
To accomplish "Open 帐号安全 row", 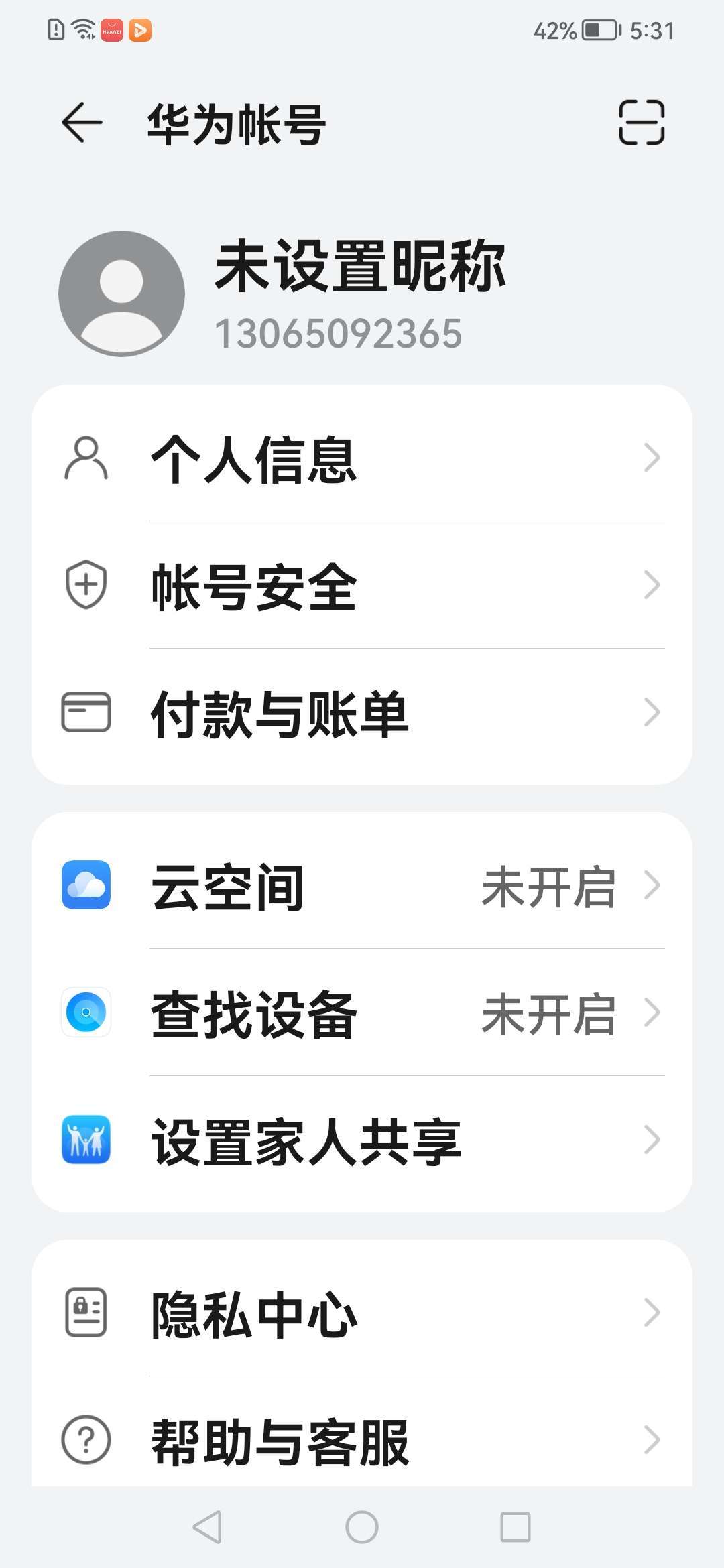I will point(362,585).
